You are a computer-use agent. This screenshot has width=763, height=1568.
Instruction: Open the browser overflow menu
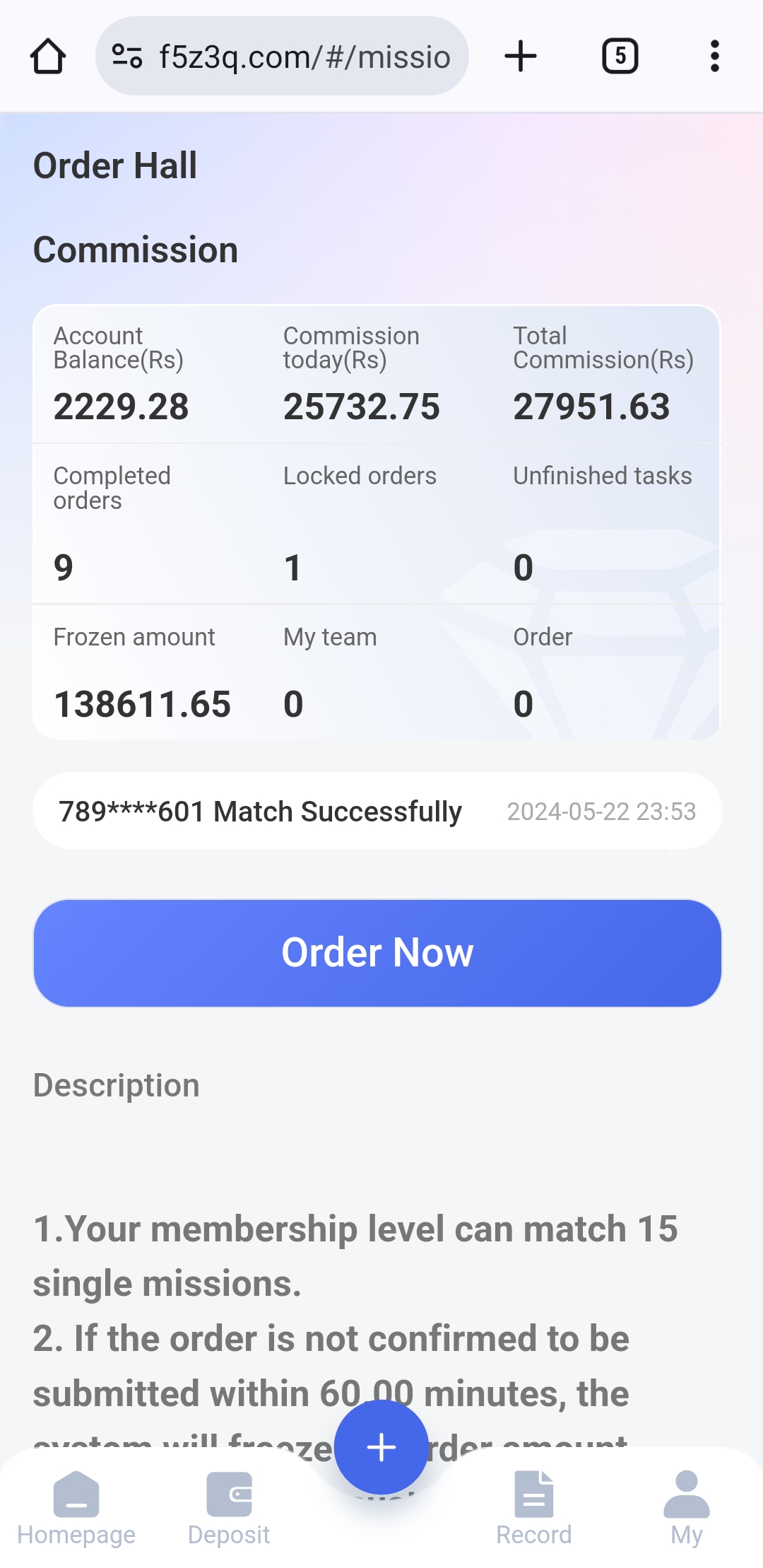tap(715, 57)
